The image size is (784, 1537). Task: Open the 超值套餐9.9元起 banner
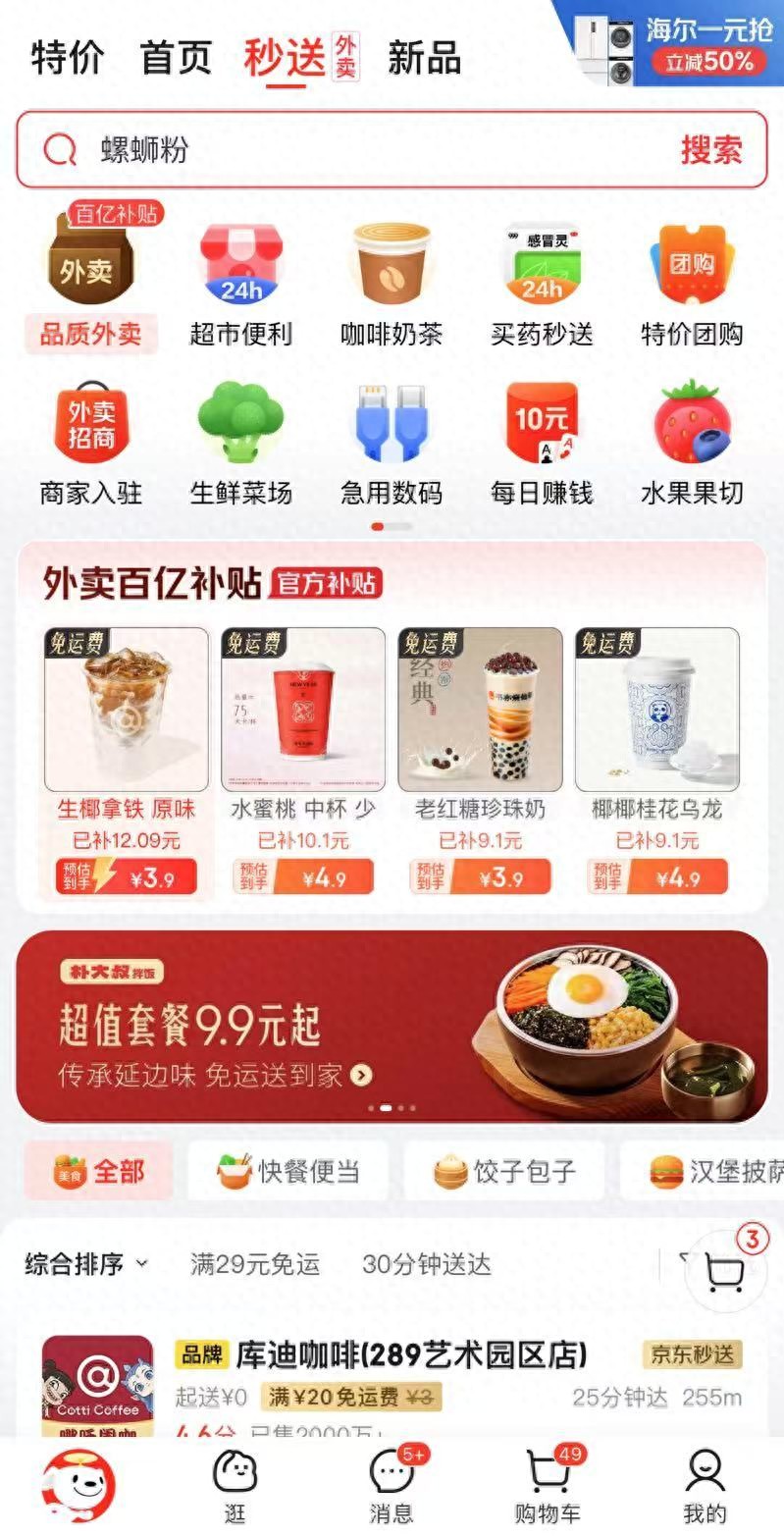point(392,1026)
